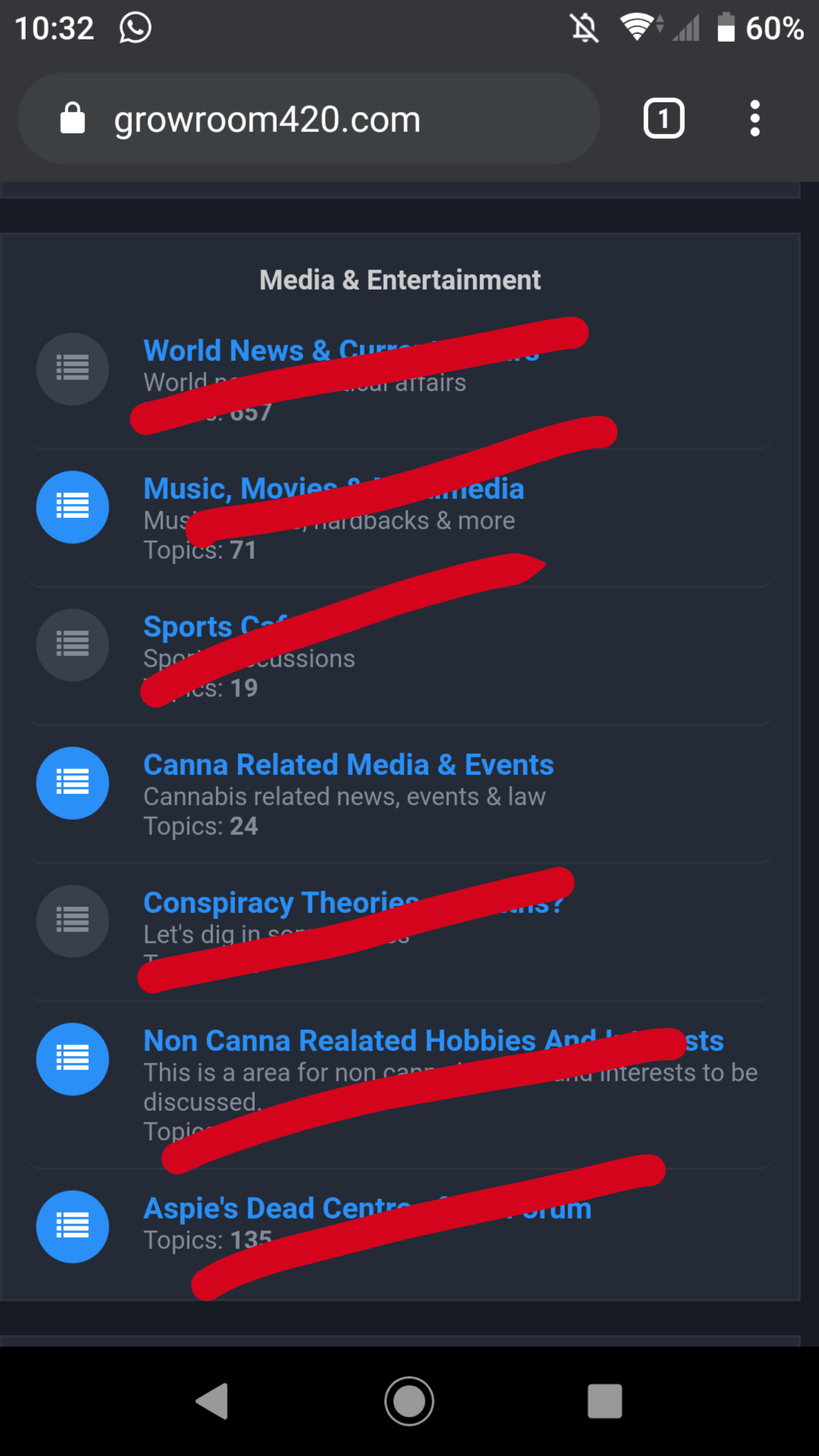The width and height of the screenshot is (819, 1456).
Task: Open Canna Related Media & Events forum
Action: 348,765
